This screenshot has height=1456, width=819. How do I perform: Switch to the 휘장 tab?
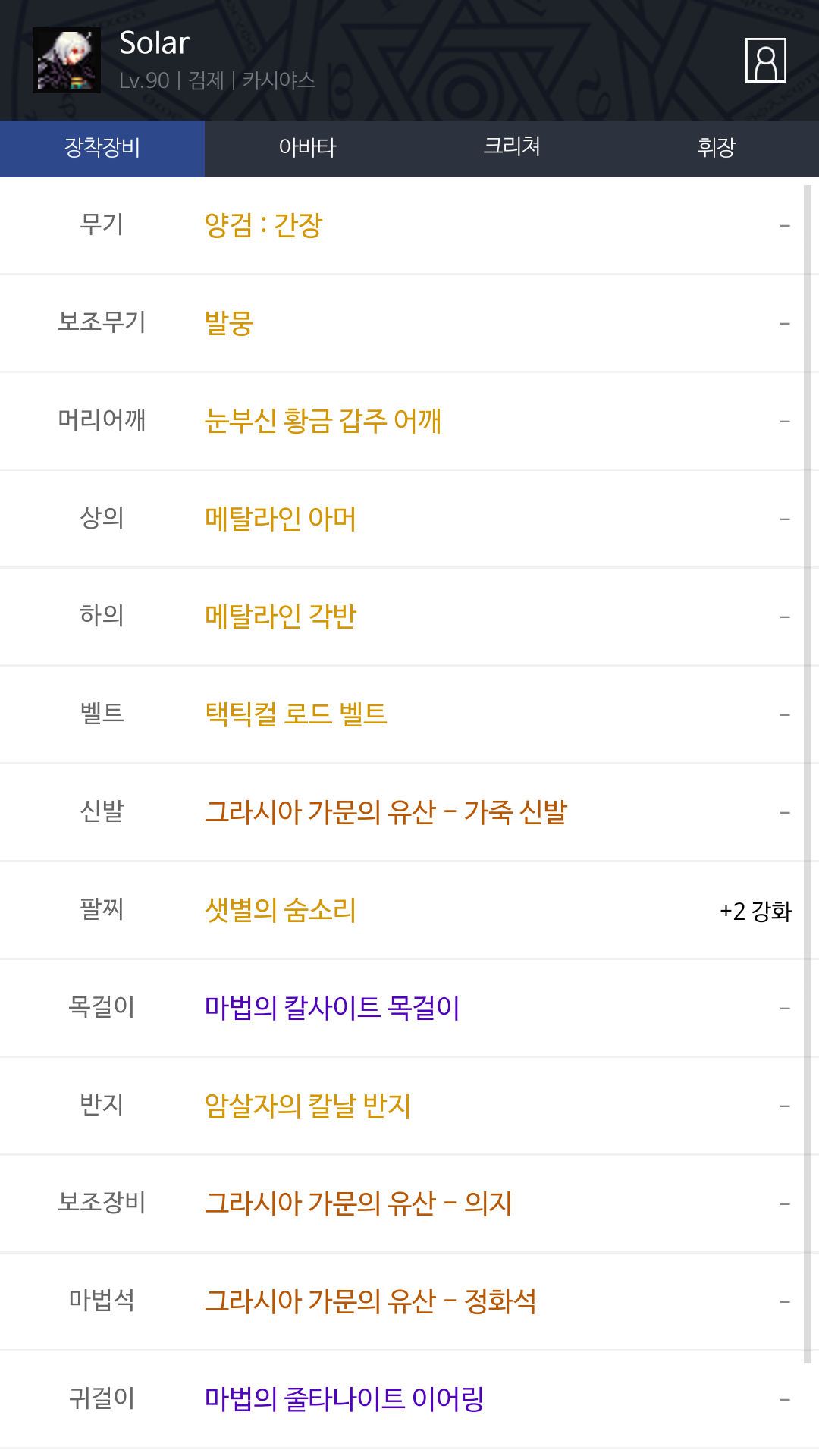tap(717, 148)
